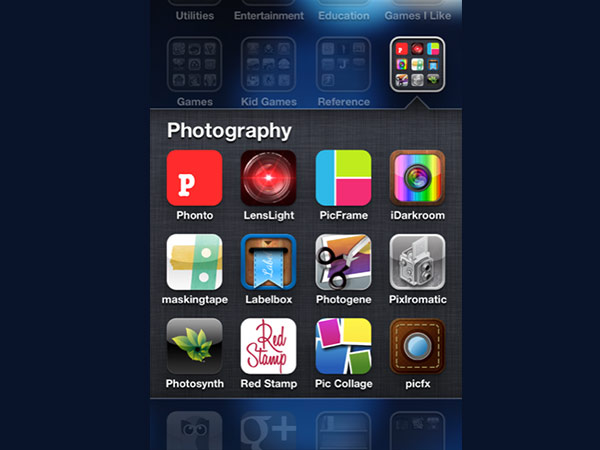Open PicFrame

click(343, 178)
